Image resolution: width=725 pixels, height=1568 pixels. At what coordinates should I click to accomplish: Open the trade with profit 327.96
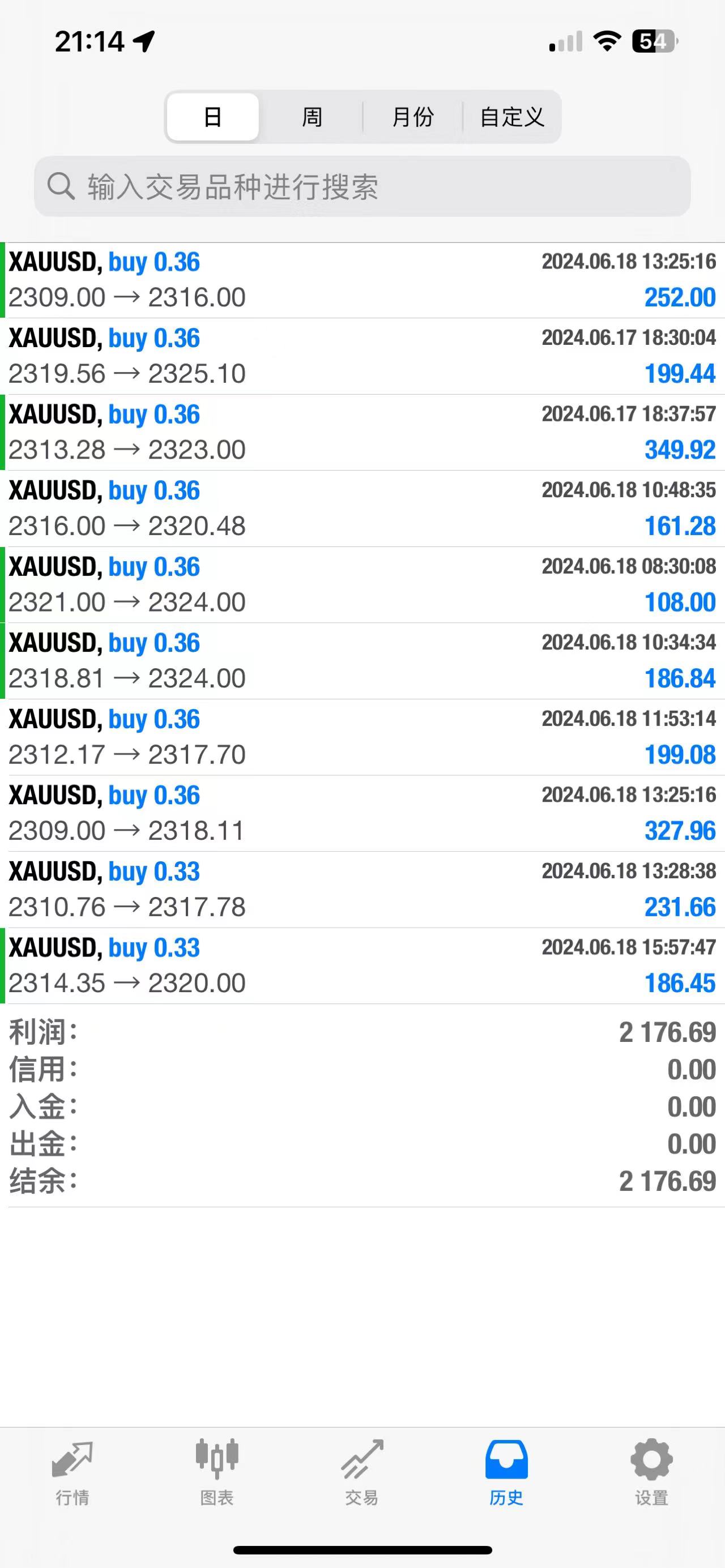(362, 813)
